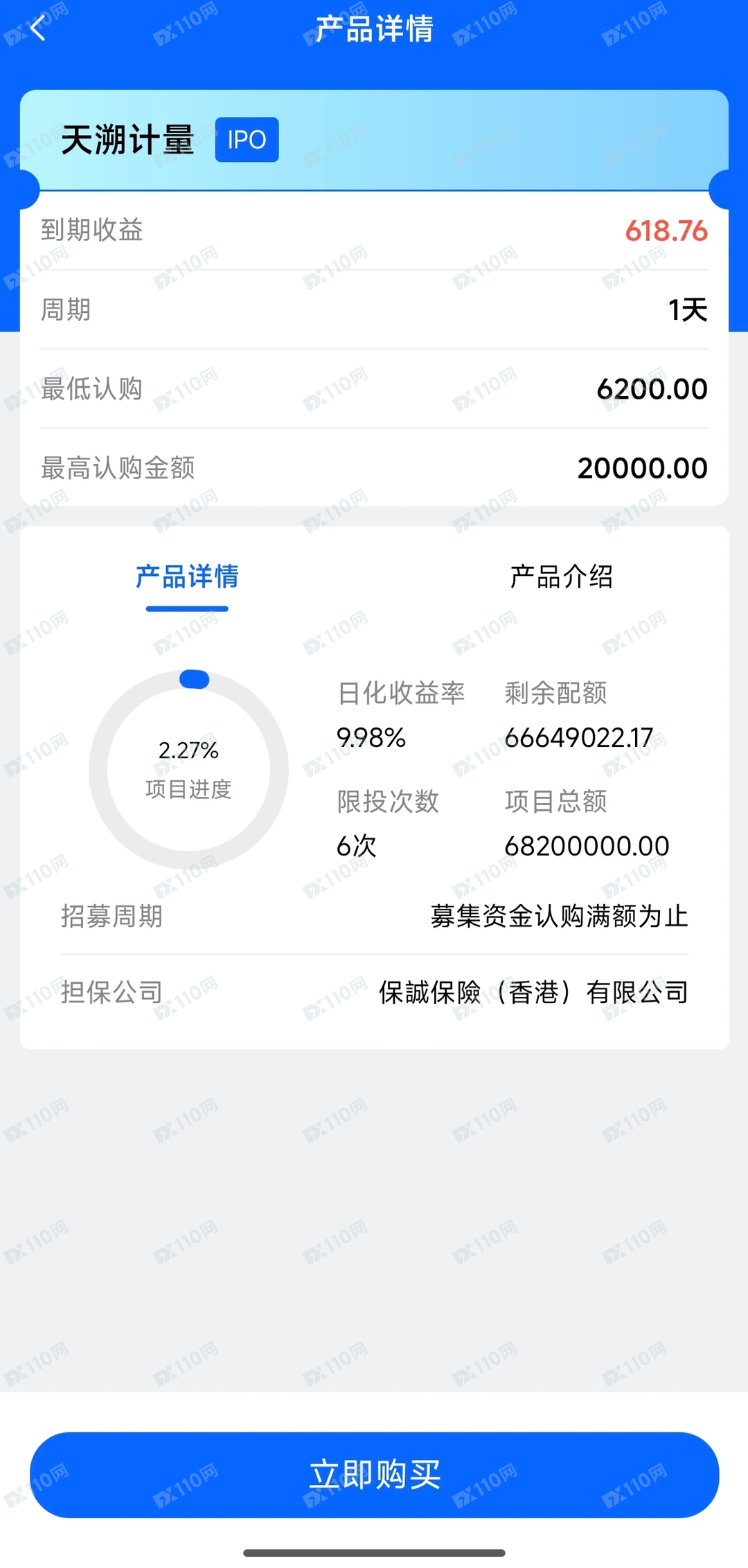Tap the 限投次数 limit label
The width and height of the screenshot is (748, 1568).
point(387,802)
